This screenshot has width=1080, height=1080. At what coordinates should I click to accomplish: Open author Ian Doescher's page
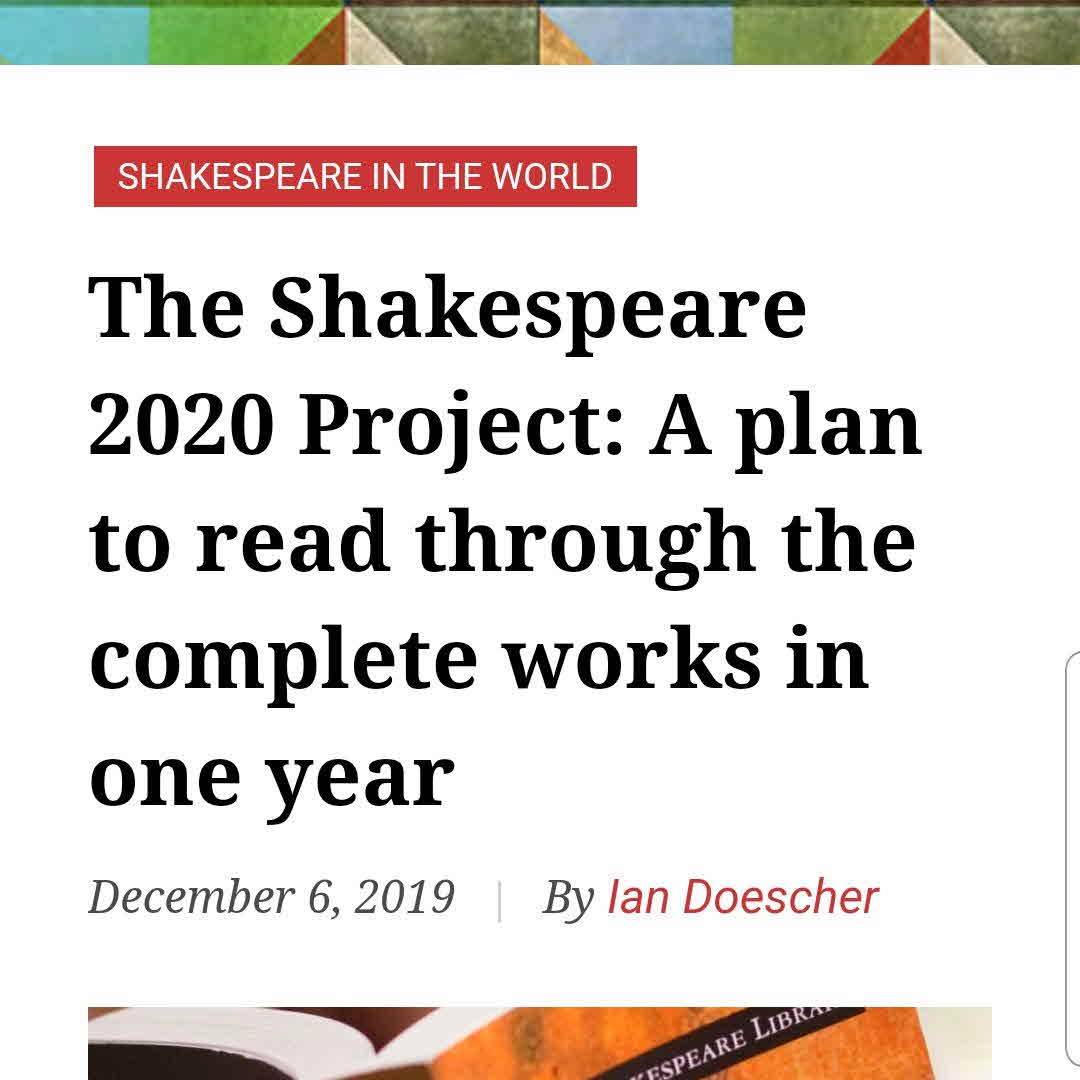pos(742,897)
